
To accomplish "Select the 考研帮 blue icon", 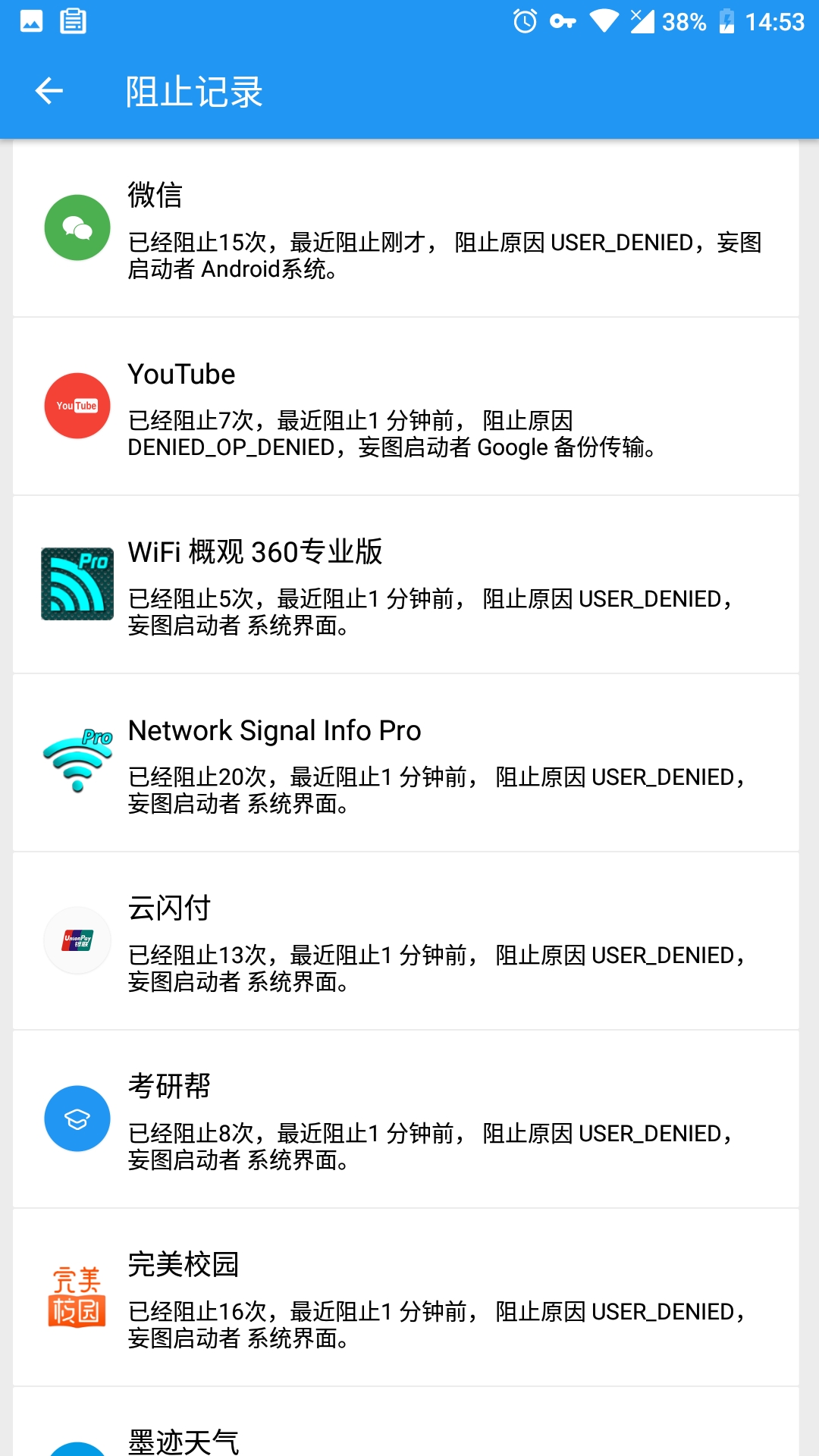I will pyautogui.click(x=76, y=1119).
